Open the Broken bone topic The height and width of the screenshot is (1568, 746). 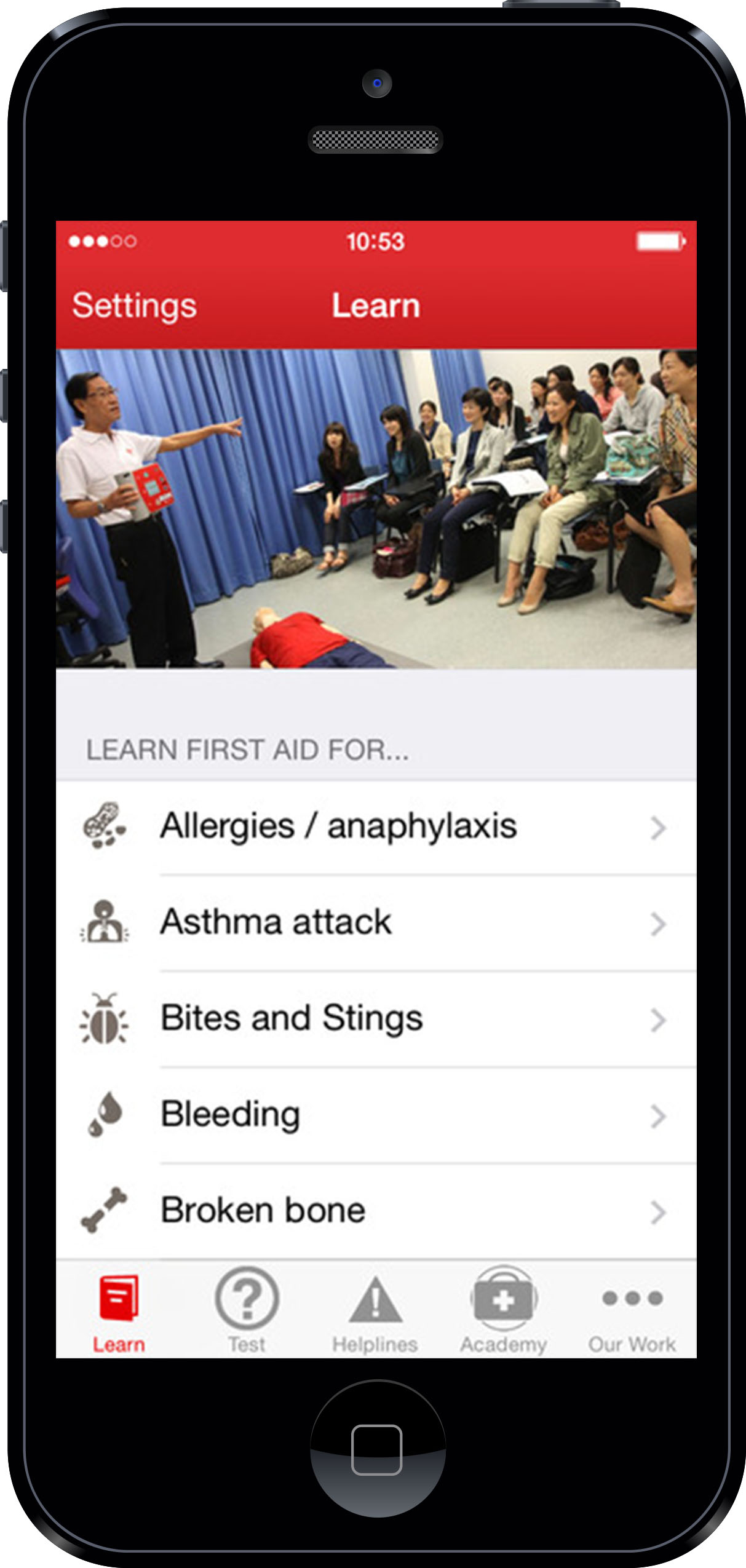tap(375, 1210)
